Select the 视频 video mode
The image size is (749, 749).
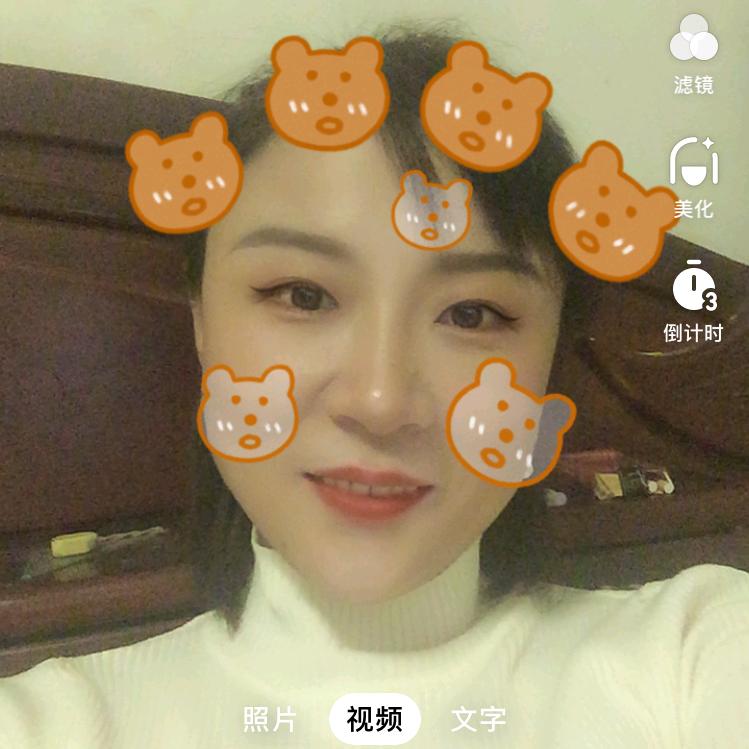(375, 719)
